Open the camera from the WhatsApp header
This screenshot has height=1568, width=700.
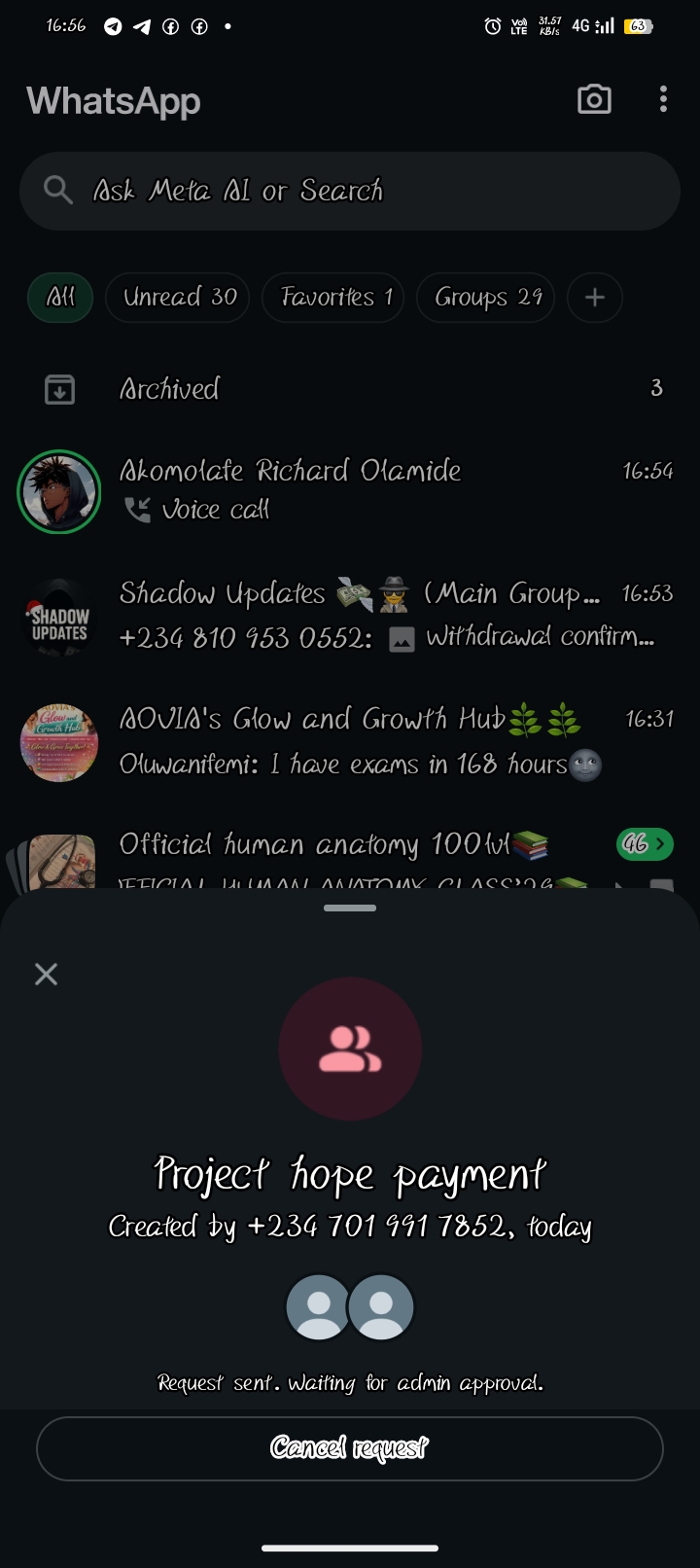pyautogui.click(x=594, y=99)
